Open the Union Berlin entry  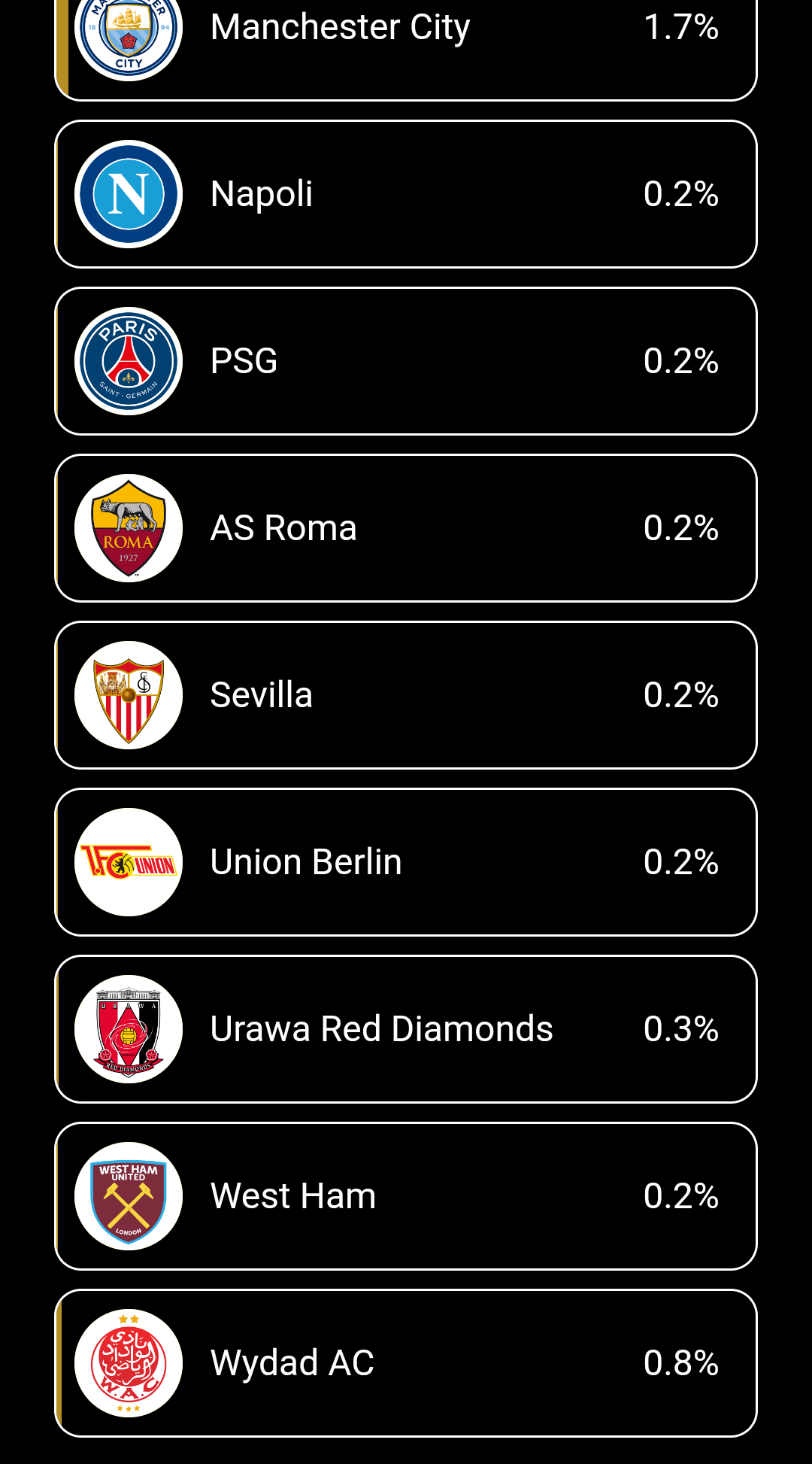406,862
